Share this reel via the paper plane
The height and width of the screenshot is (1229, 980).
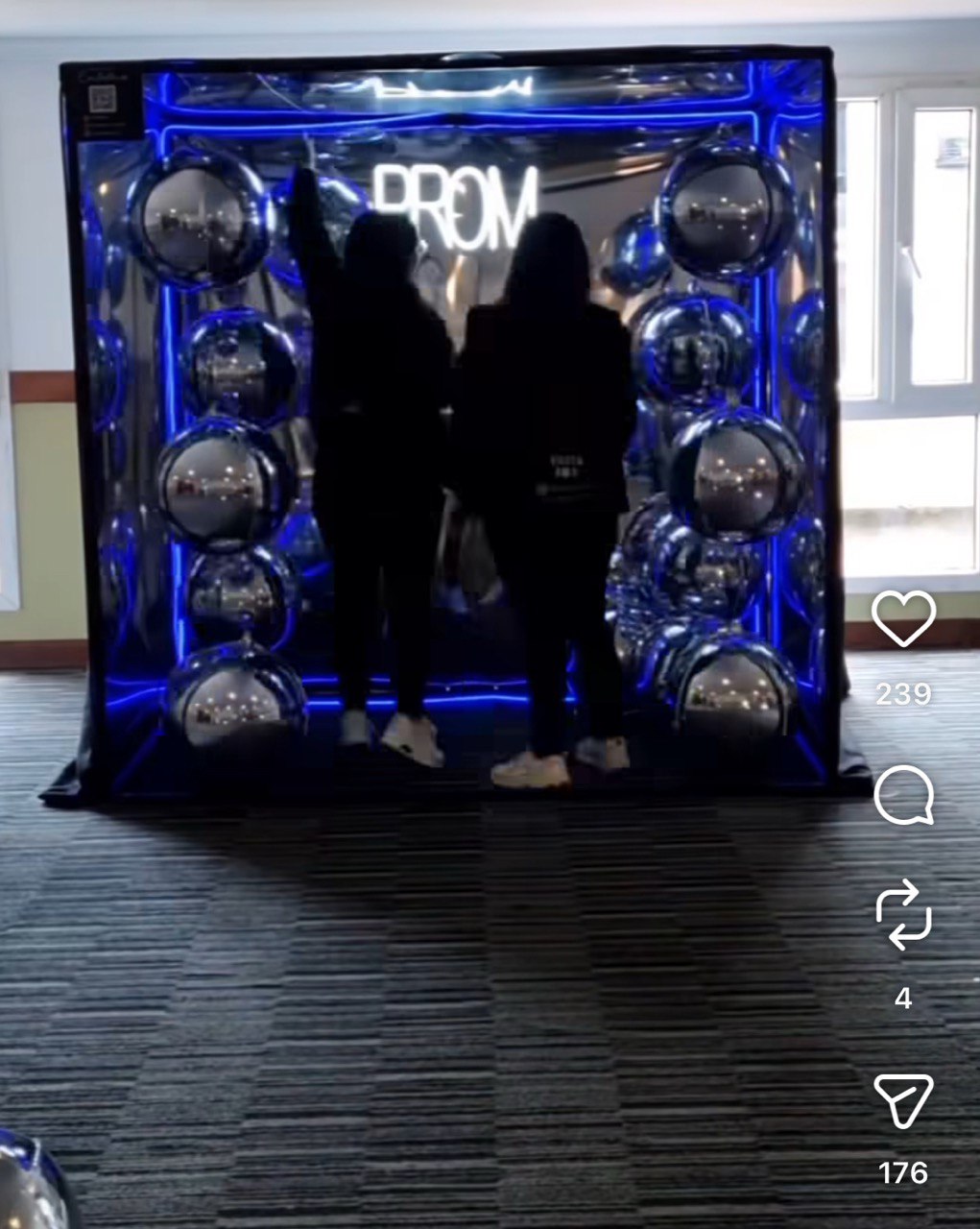(903, 1100)
